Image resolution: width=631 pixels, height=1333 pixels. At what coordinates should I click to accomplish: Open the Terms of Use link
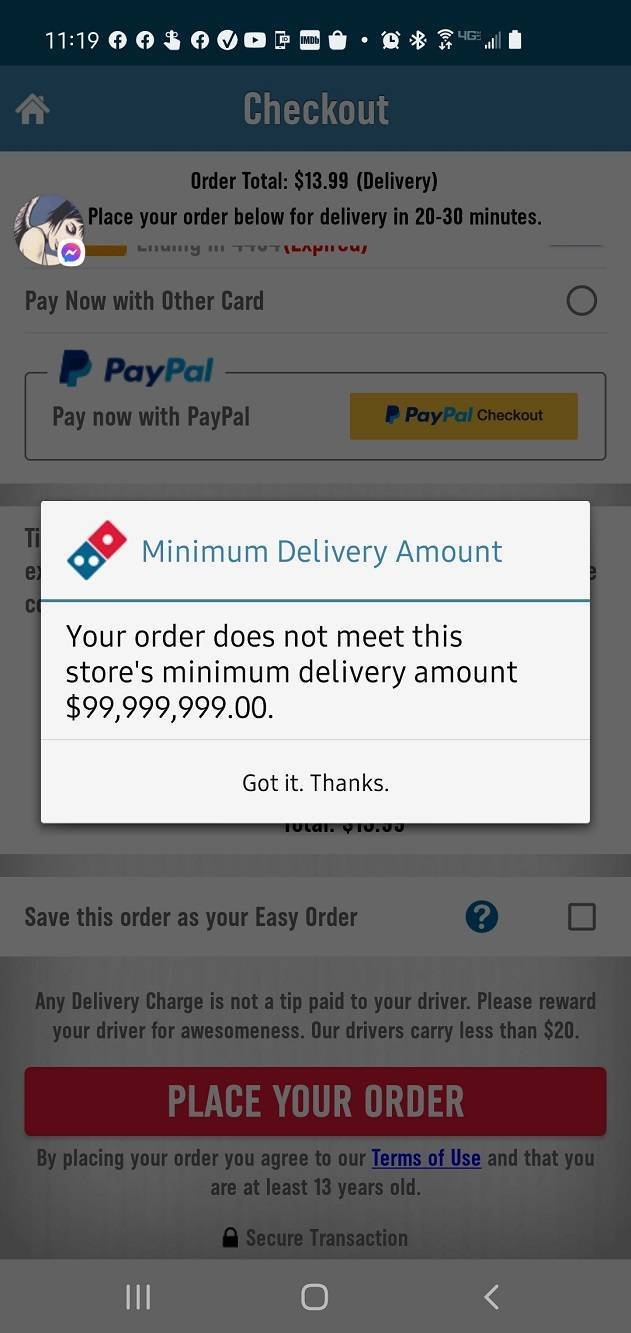coord(426,1158)
